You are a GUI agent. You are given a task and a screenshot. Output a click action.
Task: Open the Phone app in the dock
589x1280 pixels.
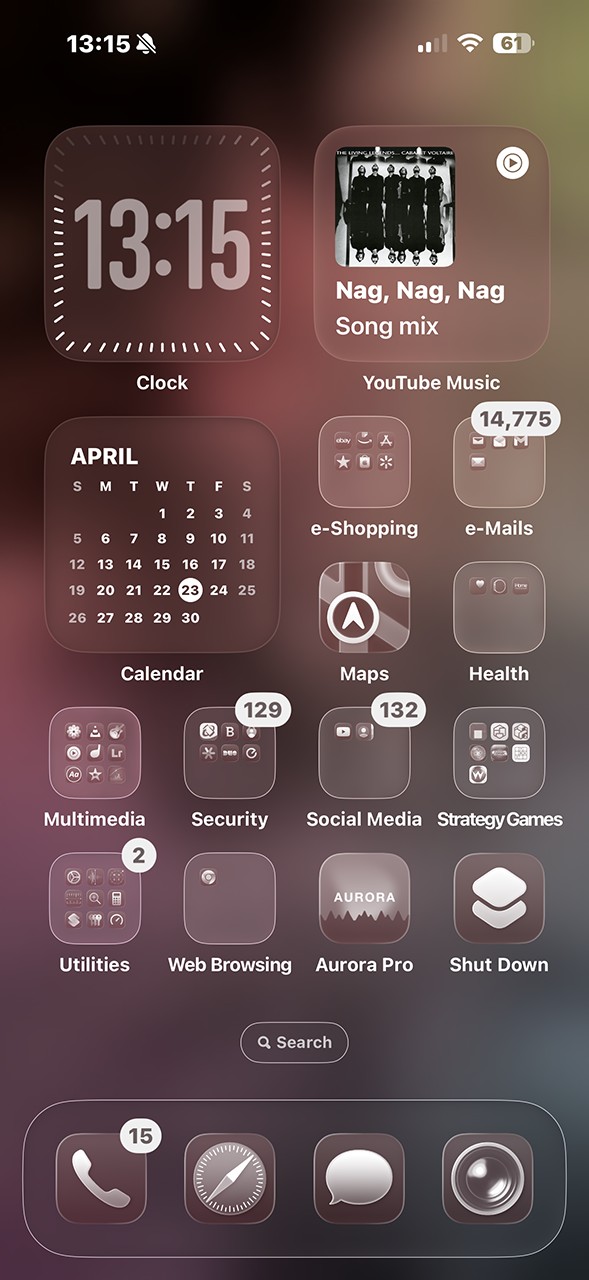(101, 1178)
